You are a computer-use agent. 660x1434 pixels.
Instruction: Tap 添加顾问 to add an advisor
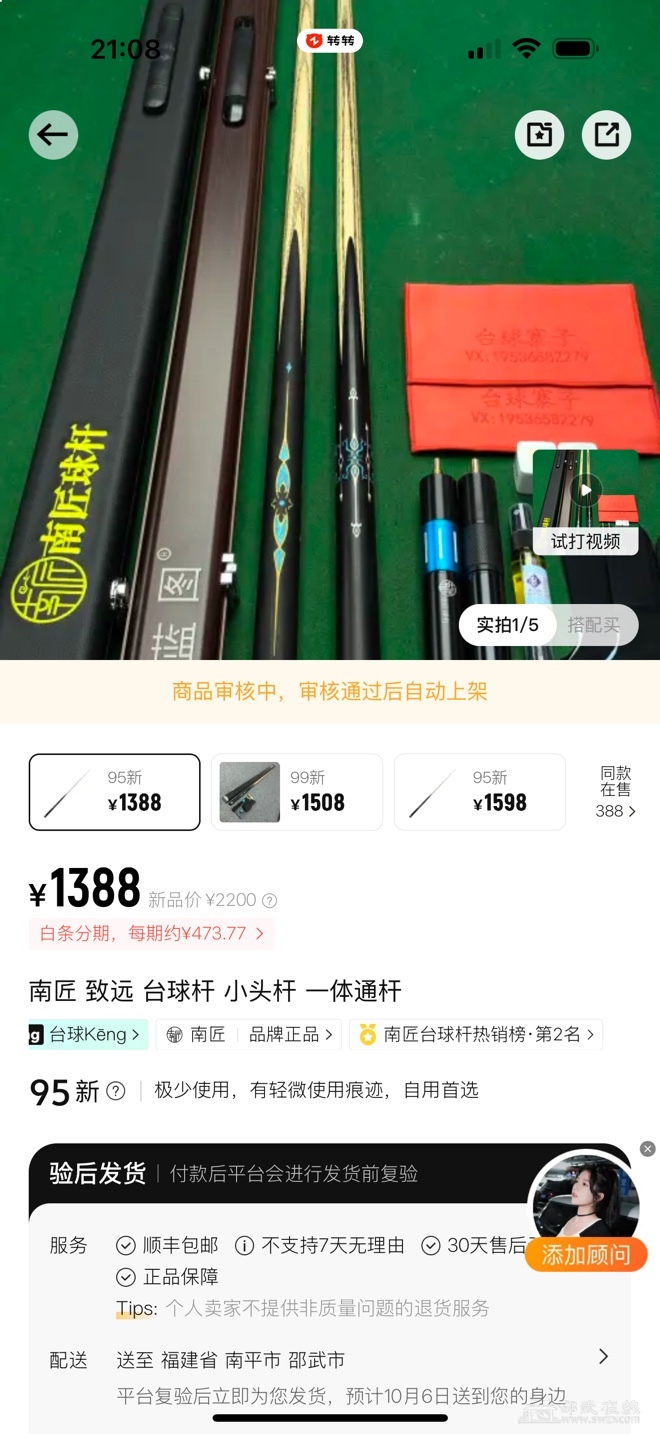(586, 1255)
